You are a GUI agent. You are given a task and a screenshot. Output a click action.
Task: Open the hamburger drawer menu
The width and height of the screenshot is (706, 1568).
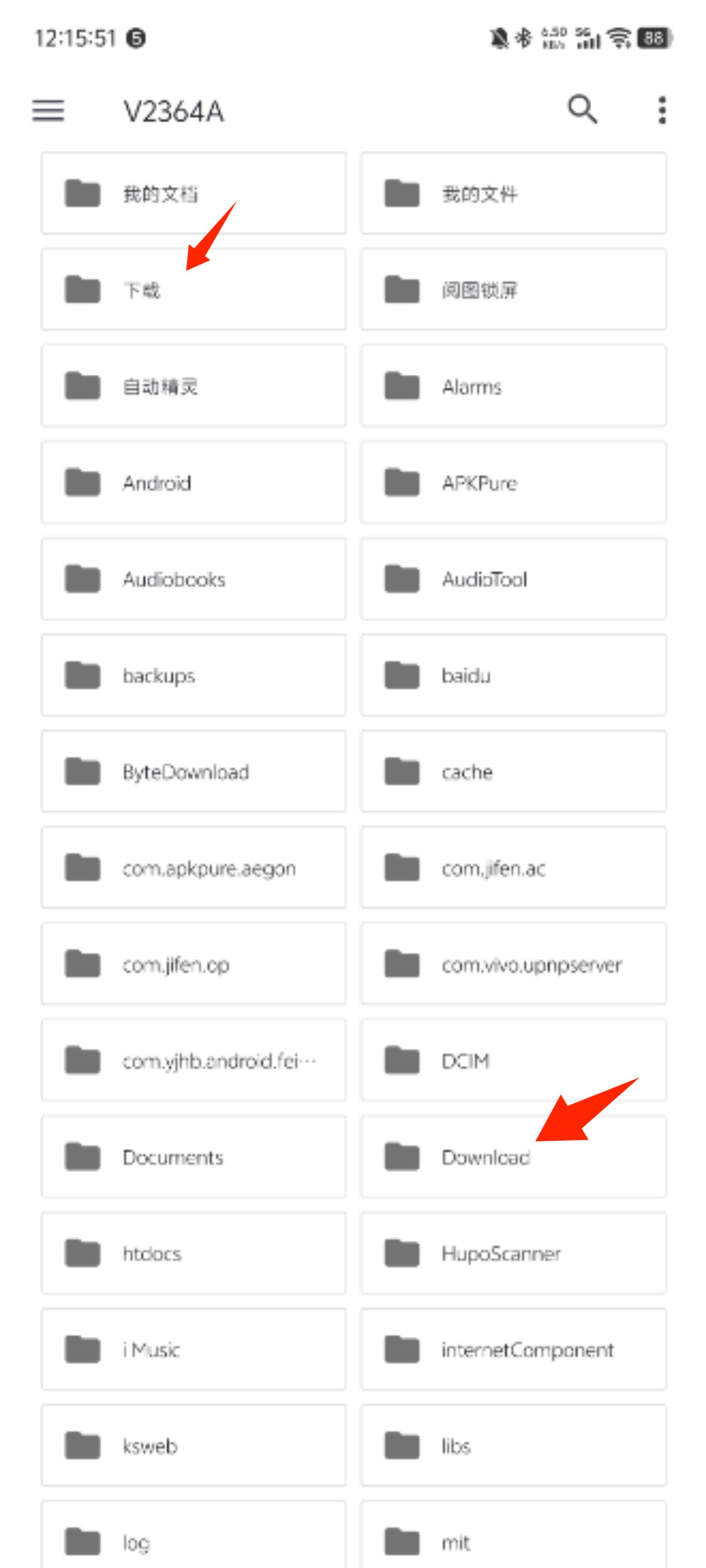click(x=48, y=111)
